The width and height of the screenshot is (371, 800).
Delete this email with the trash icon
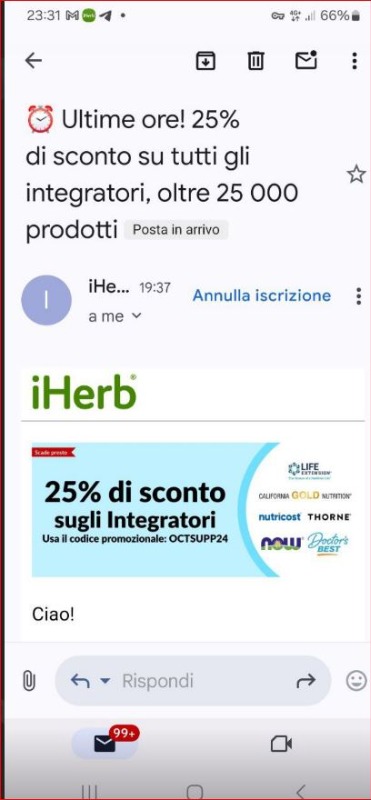[x=256, y=61]
